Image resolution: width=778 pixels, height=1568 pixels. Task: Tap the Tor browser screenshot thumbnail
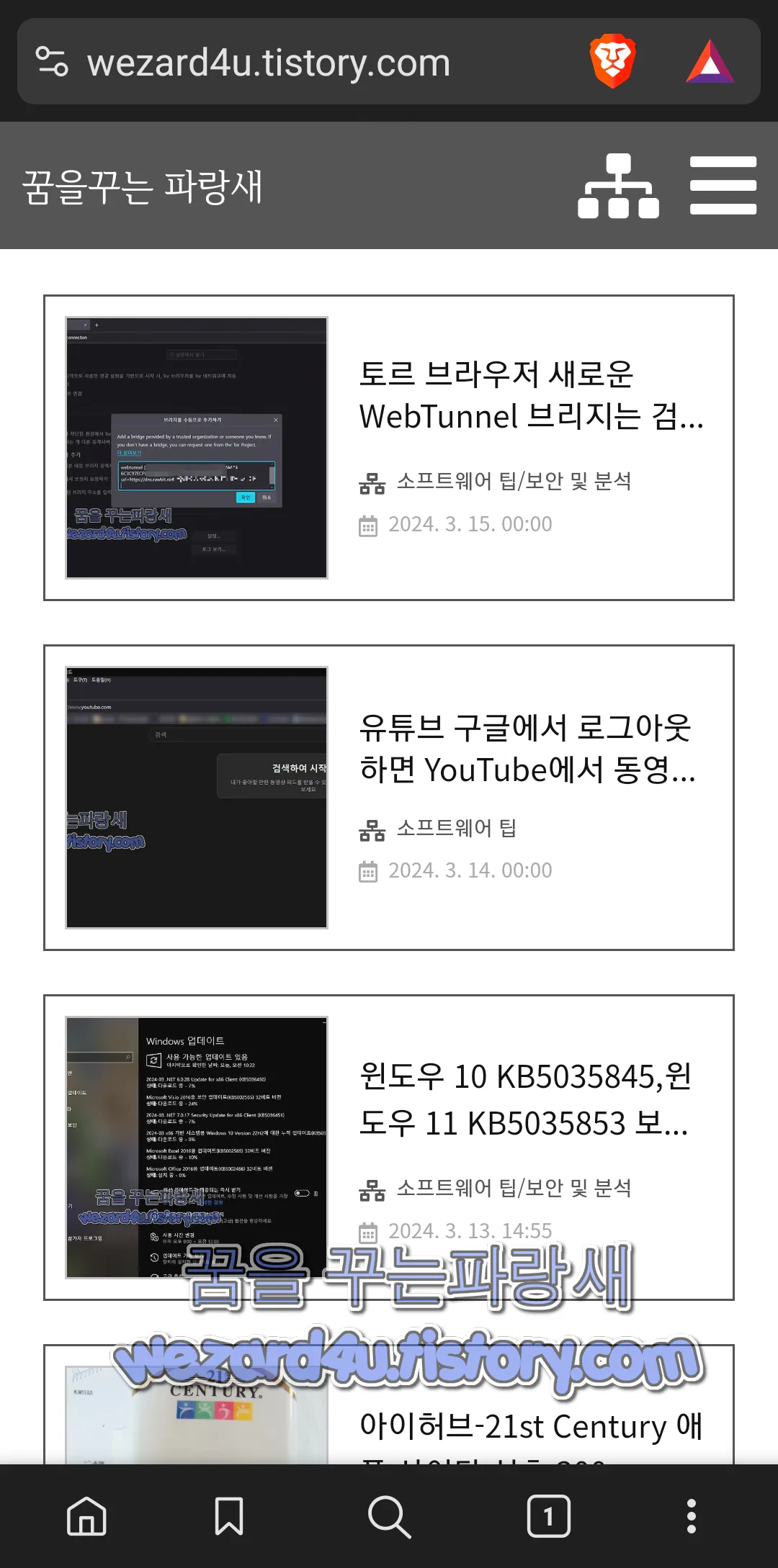coord(196,446)
